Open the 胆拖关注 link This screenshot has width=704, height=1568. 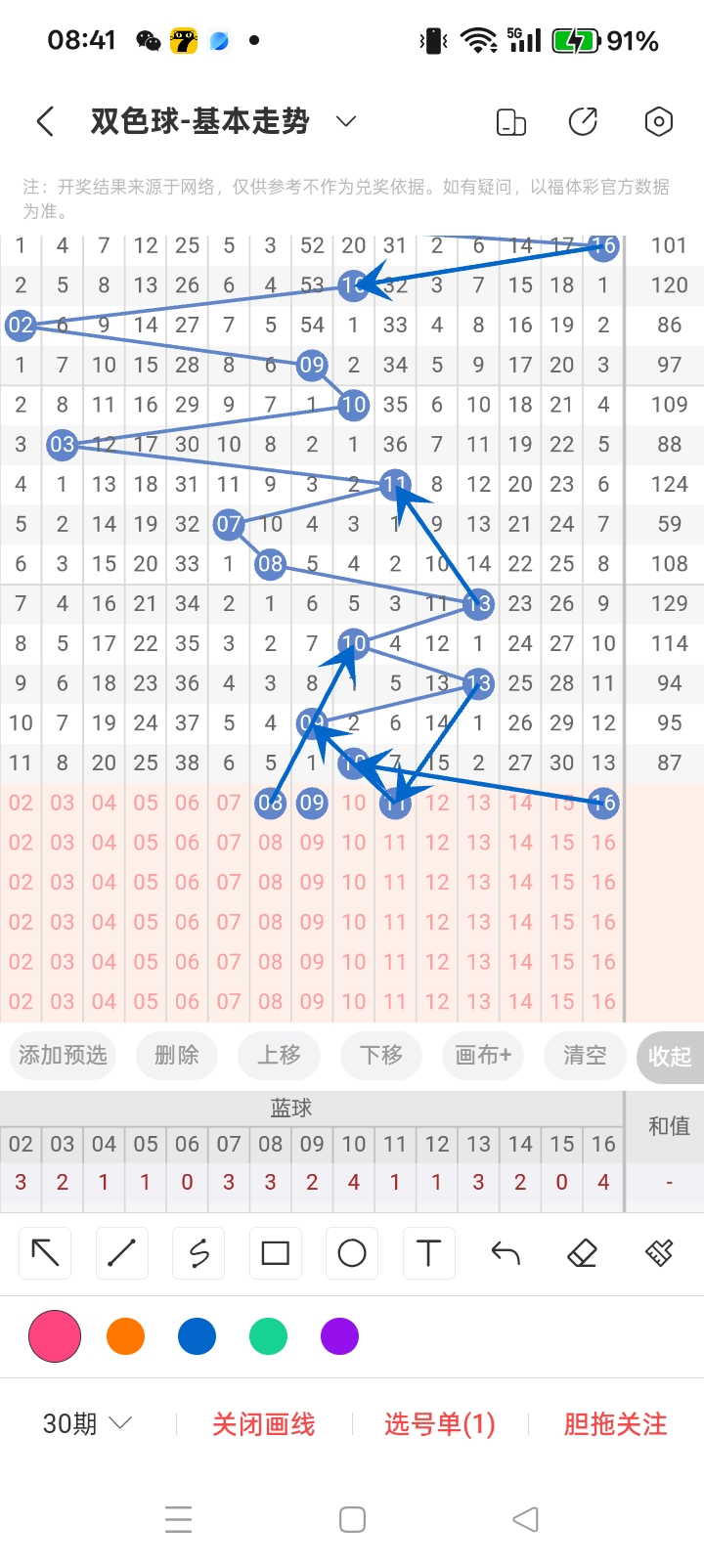(x=614, y=1423)
